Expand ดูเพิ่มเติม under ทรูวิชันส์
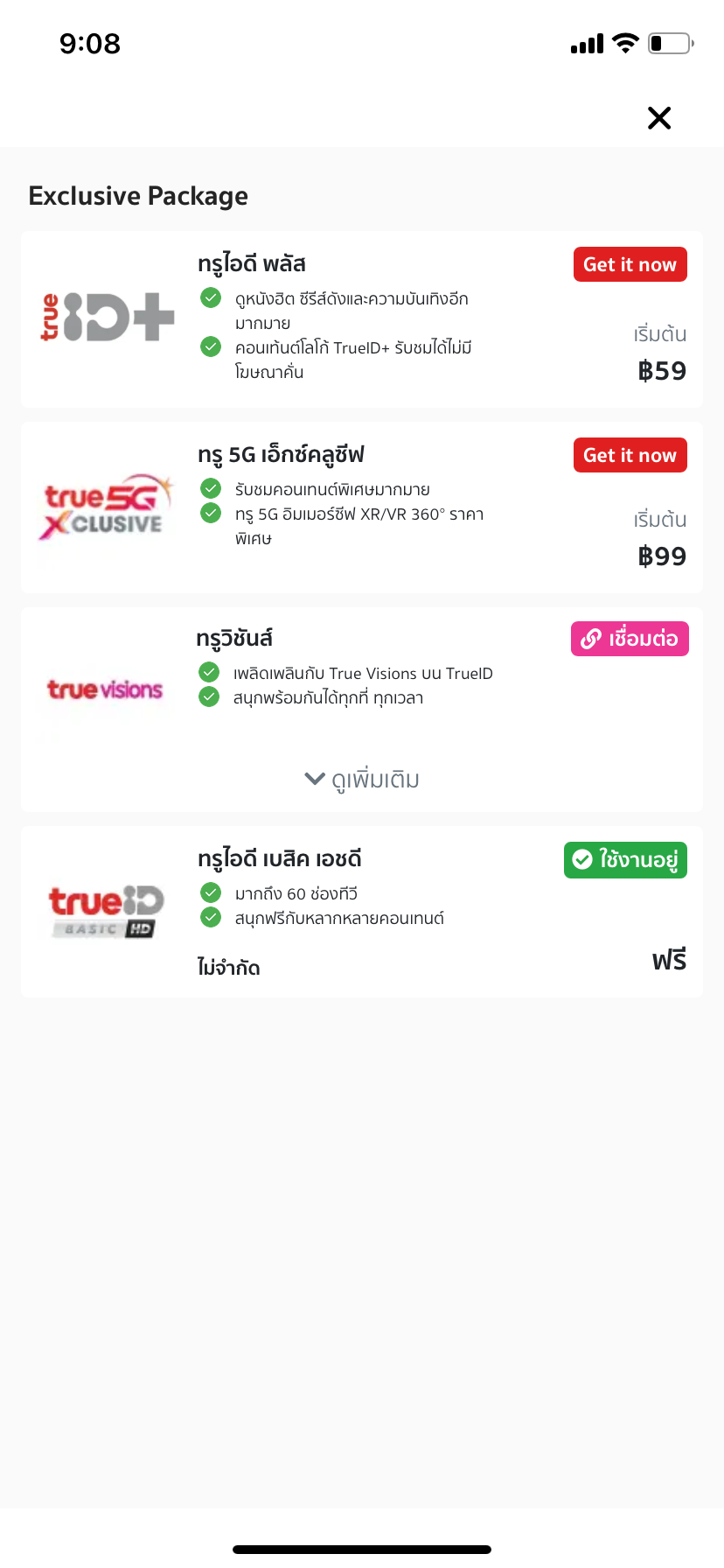724x1568 pixels. pyautogui.click(x=362, y=779)
